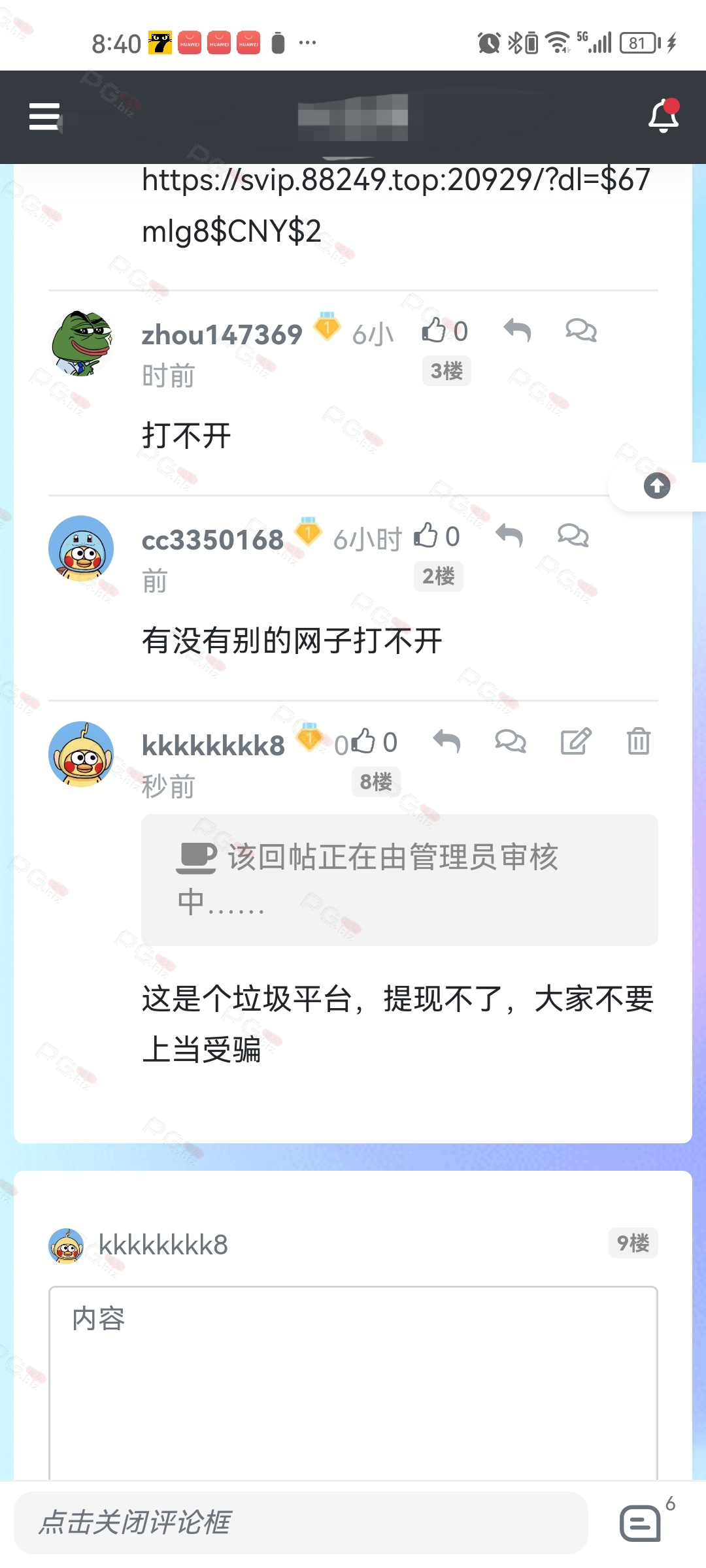This screenshot has width=706, height=1568.
Task: Open cc3350168's profile avatar
Action: (81, 548)
